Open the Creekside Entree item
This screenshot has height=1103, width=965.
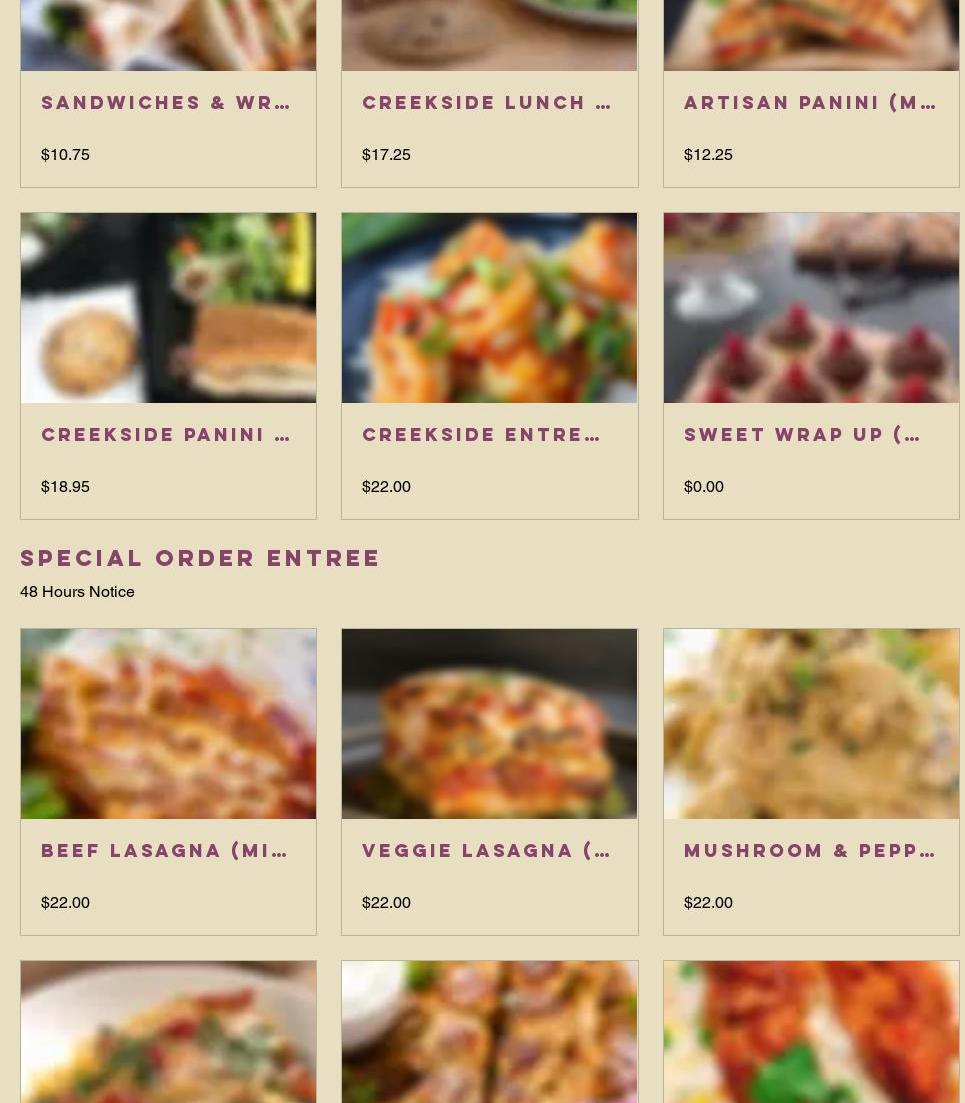[x=488, y=434]
